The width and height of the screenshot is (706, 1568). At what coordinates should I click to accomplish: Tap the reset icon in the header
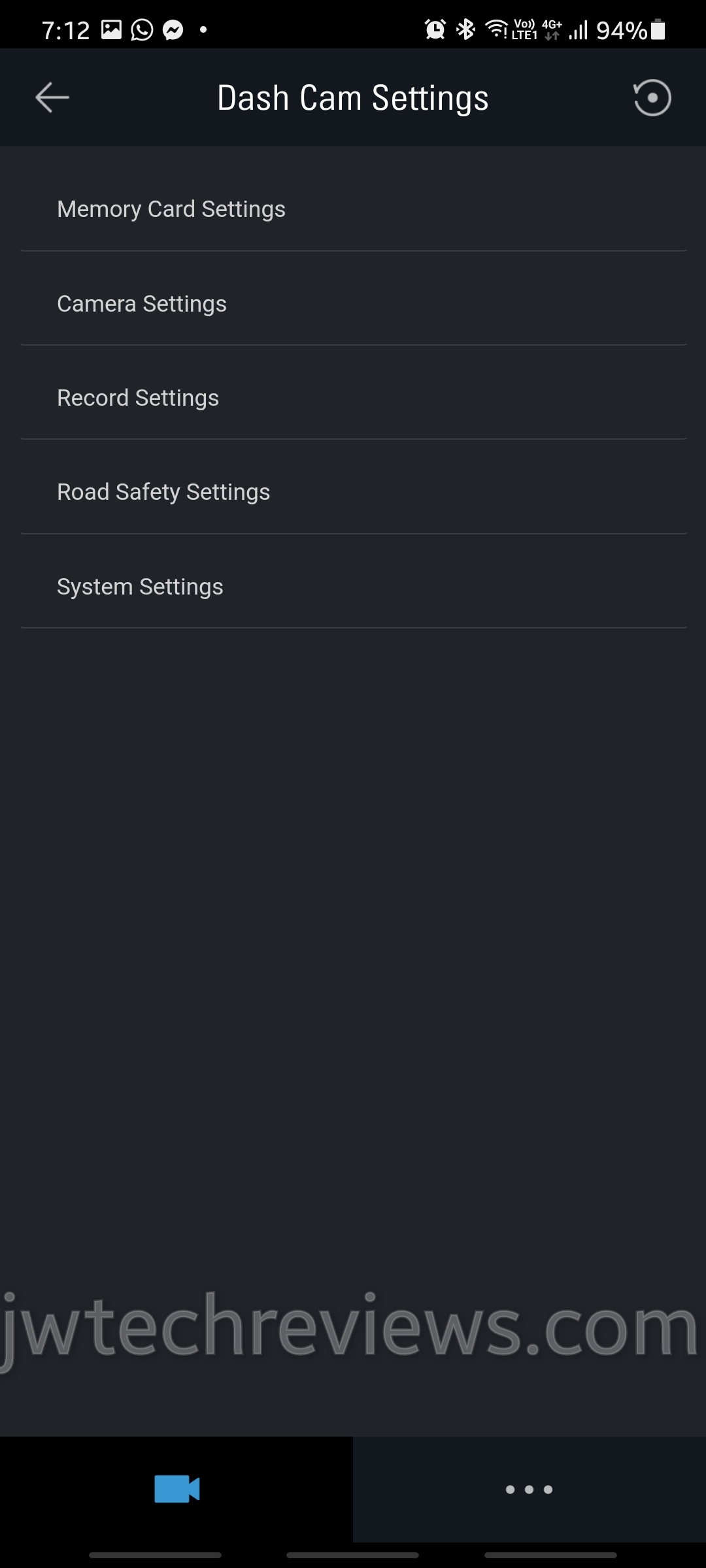pos(652,98)
